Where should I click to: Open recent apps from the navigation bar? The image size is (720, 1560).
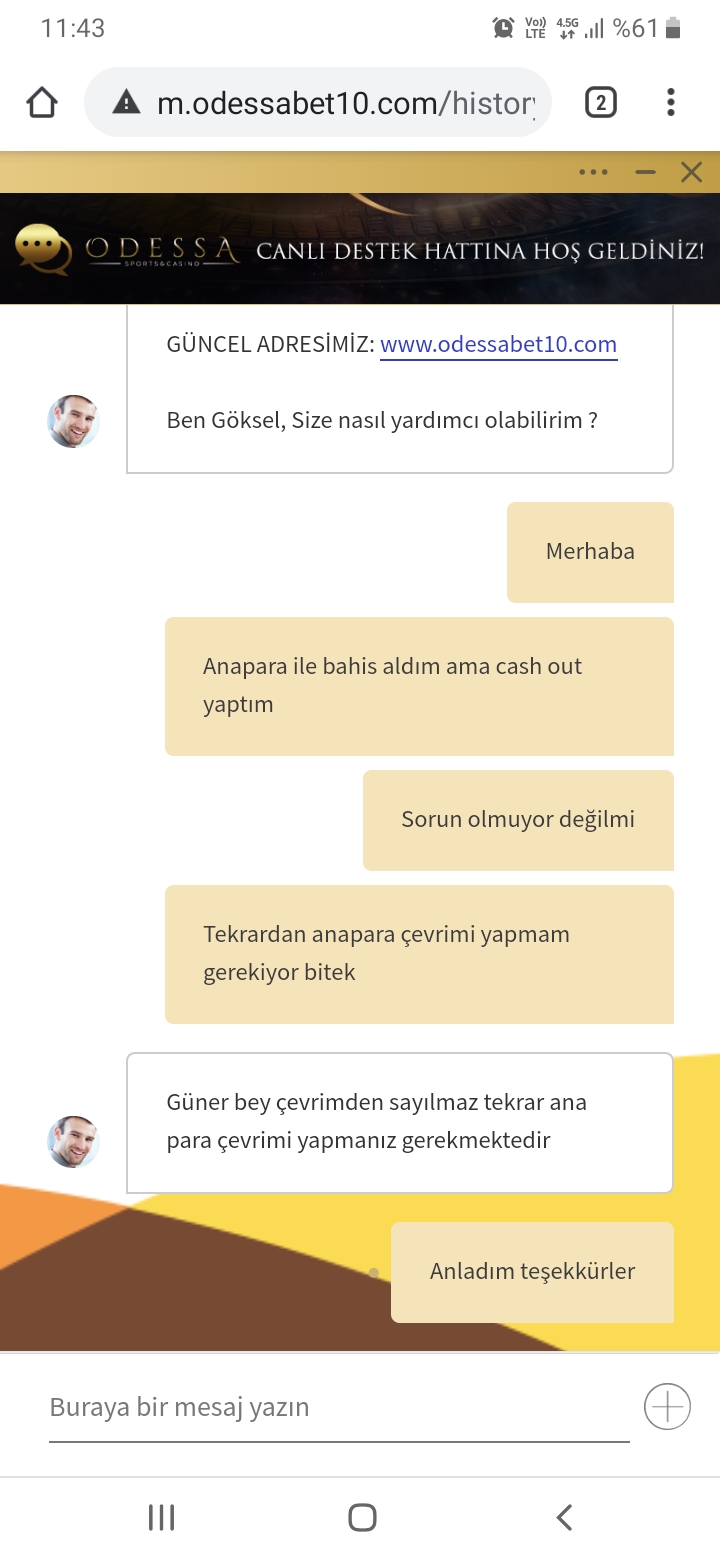(161, 1517)
